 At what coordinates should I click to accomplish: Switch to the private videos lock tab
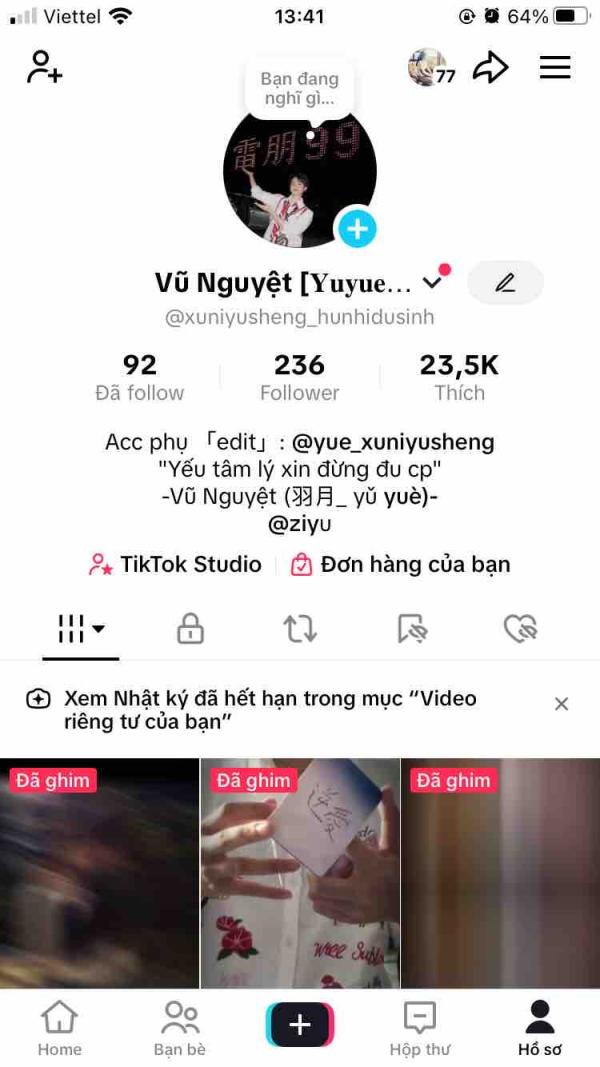190,629
